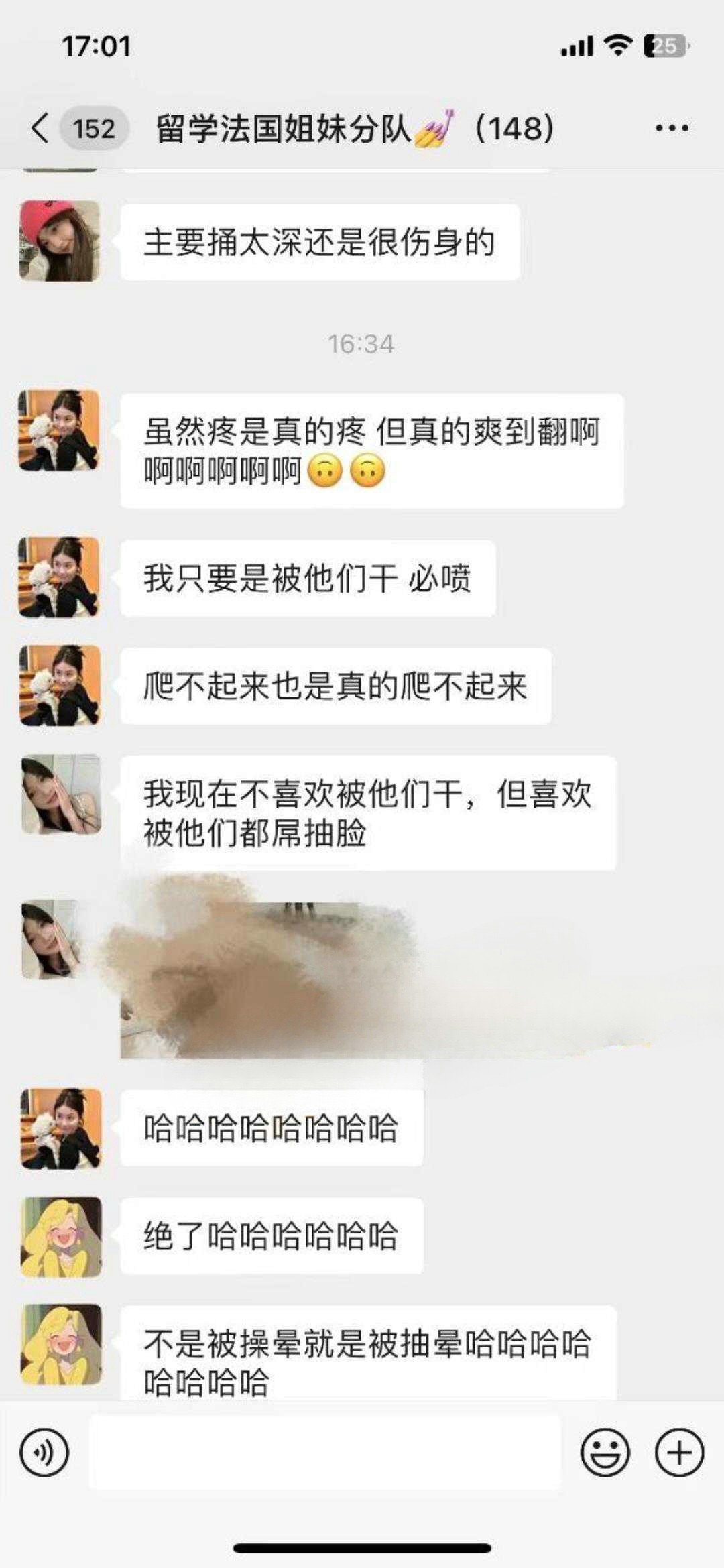The width and height of the screenshot is (724, 1568).
Task: Open the group chat overflow menu
Action: pyautogui.click(x=672, y=127)
